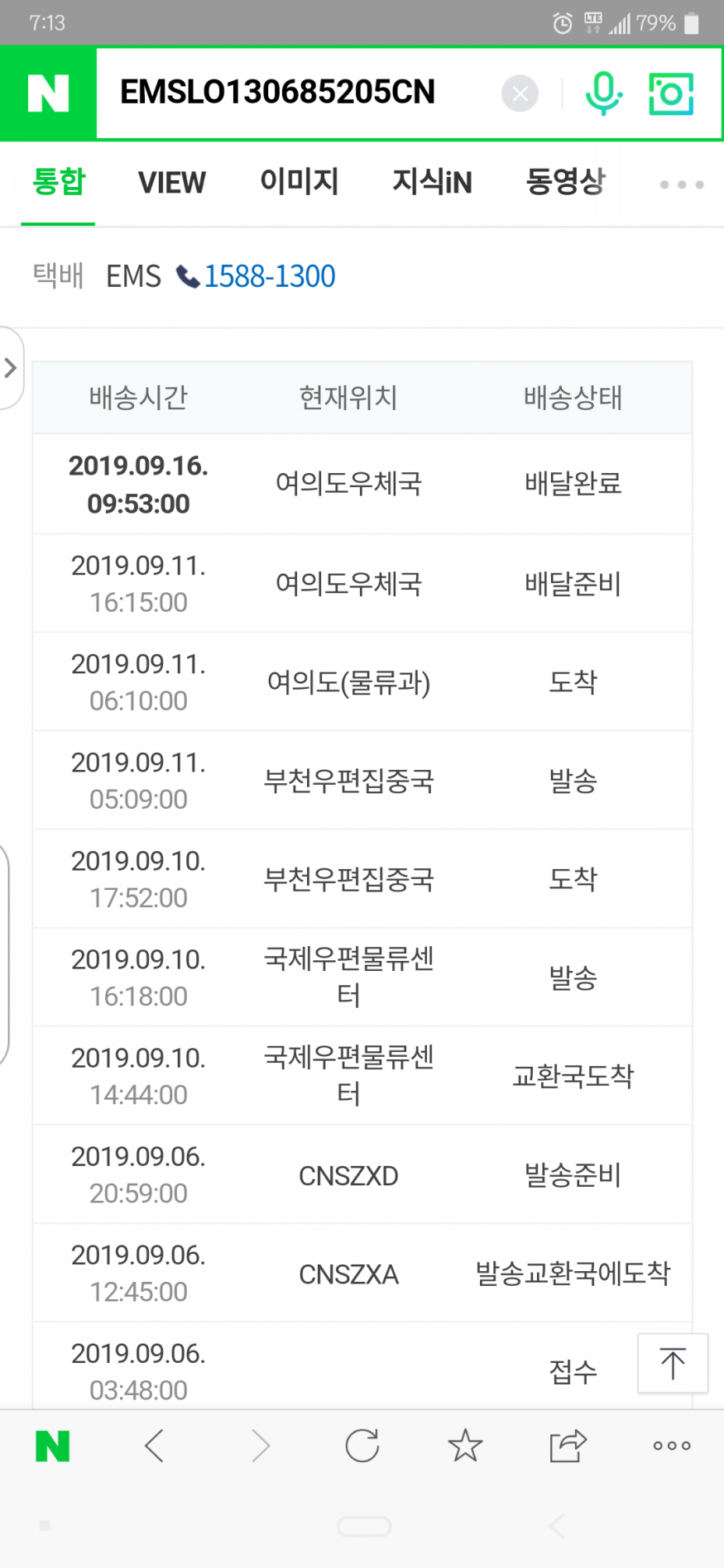724x1568 pixels.
Task: Show more search tabs
Action: click(682, 184)
